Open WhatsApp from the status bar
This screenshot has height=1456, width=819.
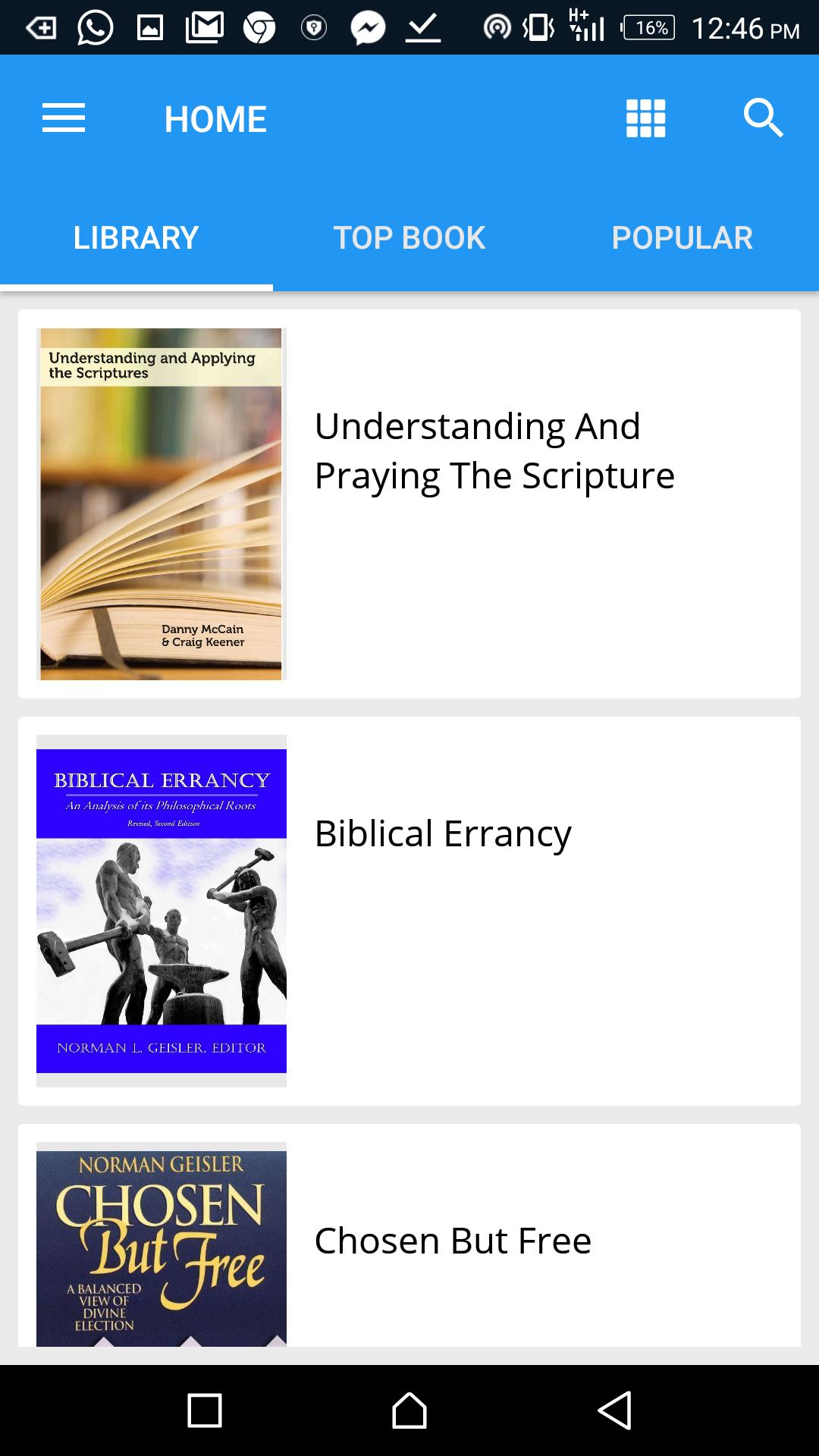click(x=96, y=27)
